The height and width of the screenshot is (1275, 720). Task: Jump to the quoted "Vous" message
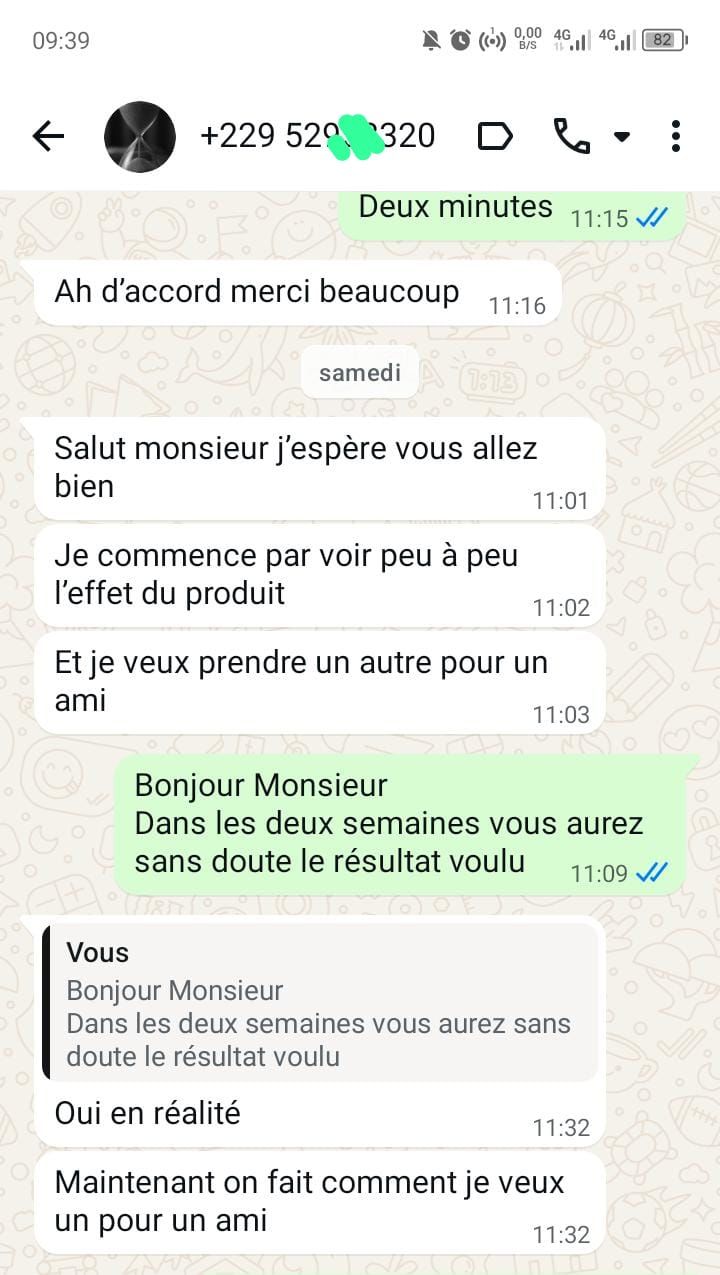320,1002
